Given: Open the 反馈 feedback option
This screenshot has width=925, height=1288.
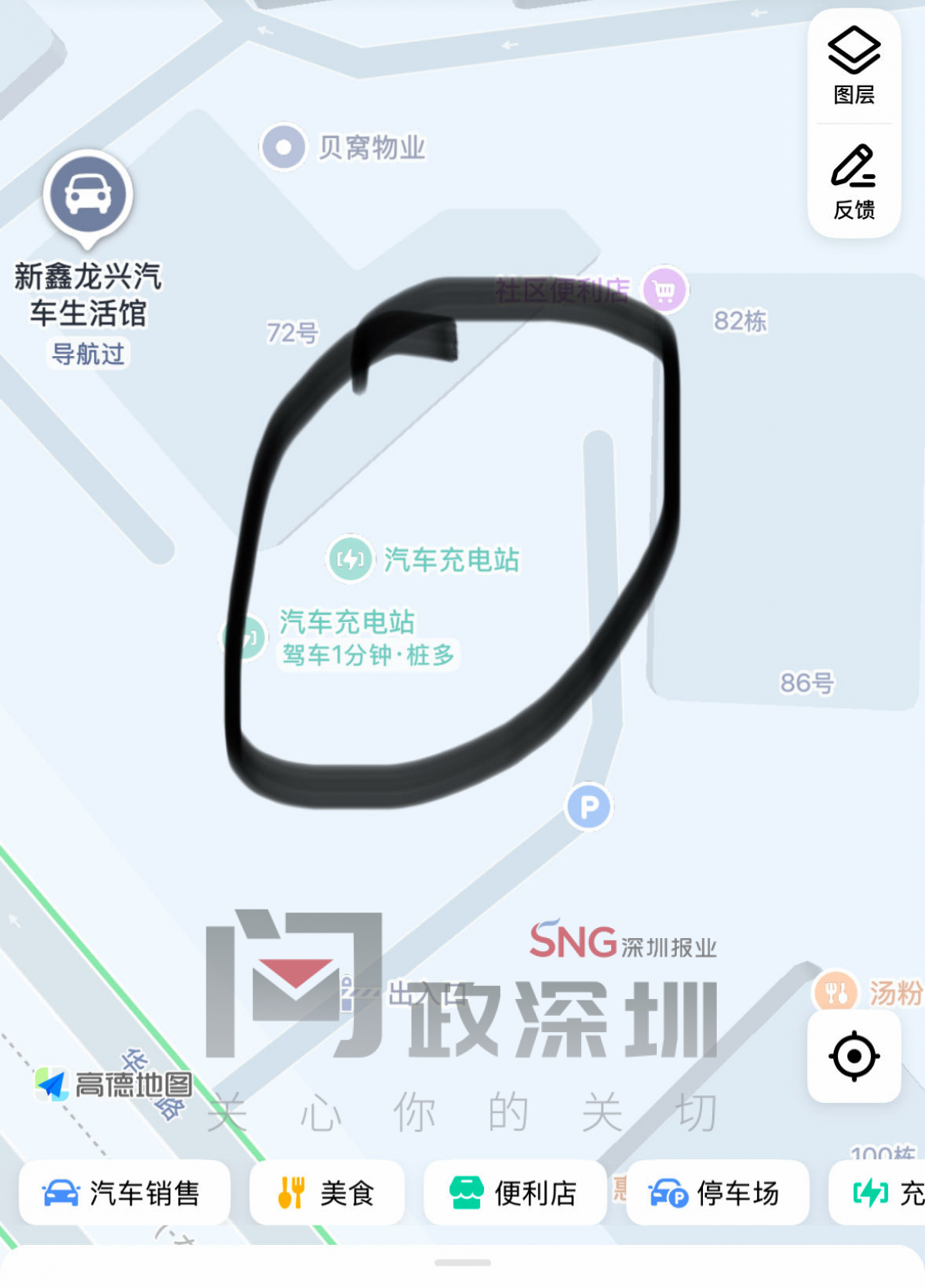Looking at the screenshot, I should [853, 182].
